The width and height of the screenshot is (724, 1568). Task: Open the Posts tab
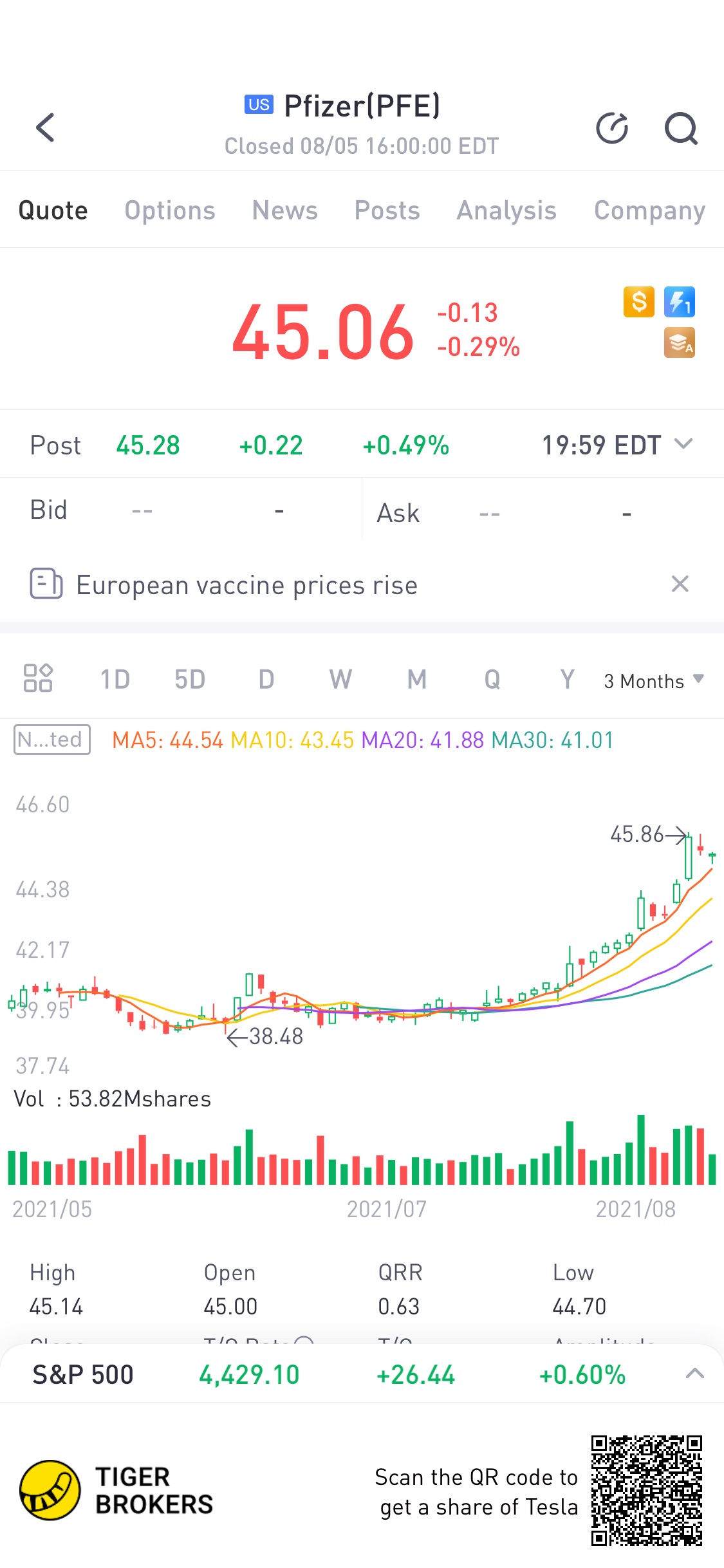point(387,210)
